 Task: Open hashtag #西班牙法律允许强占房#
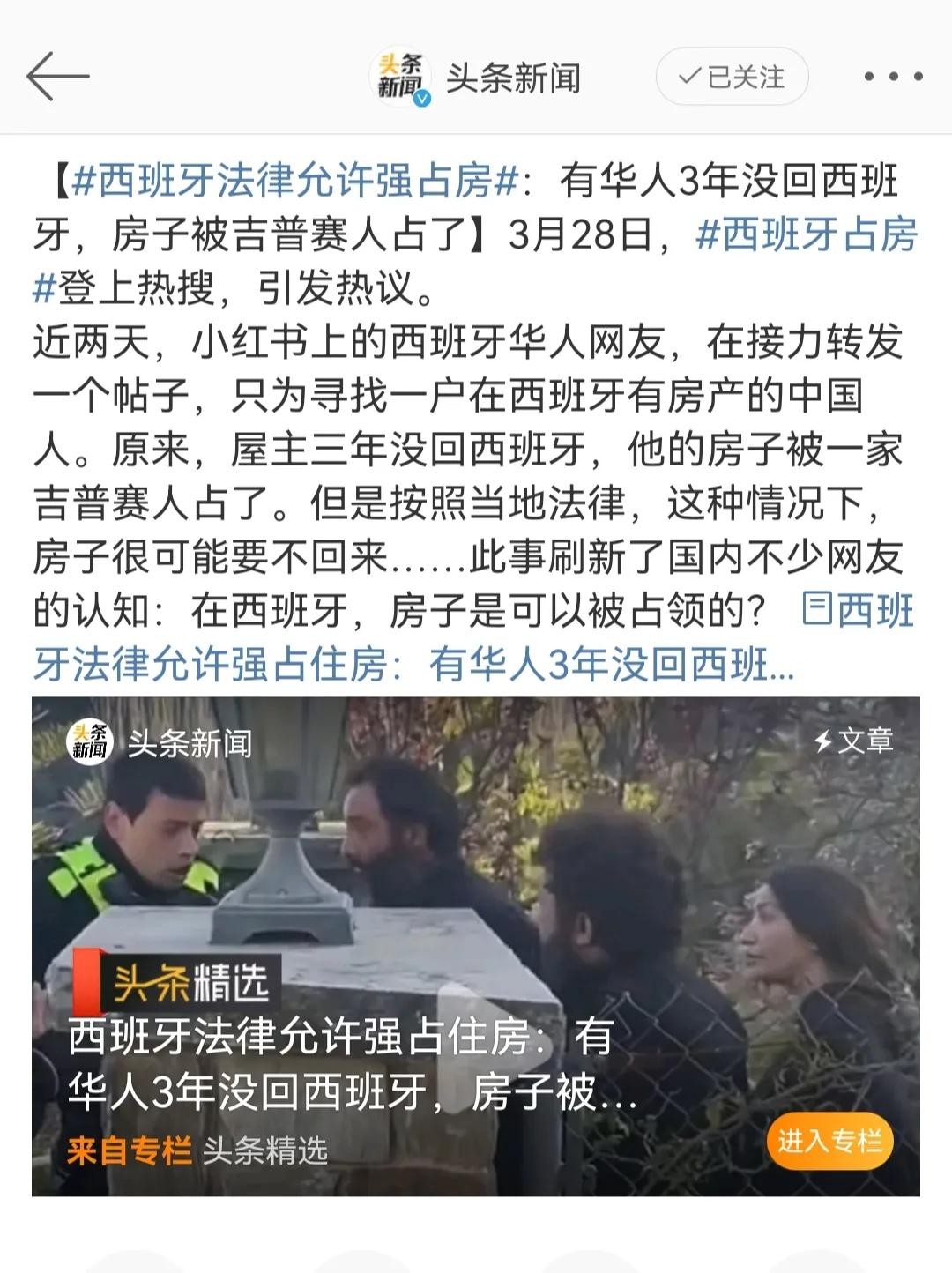294,182
